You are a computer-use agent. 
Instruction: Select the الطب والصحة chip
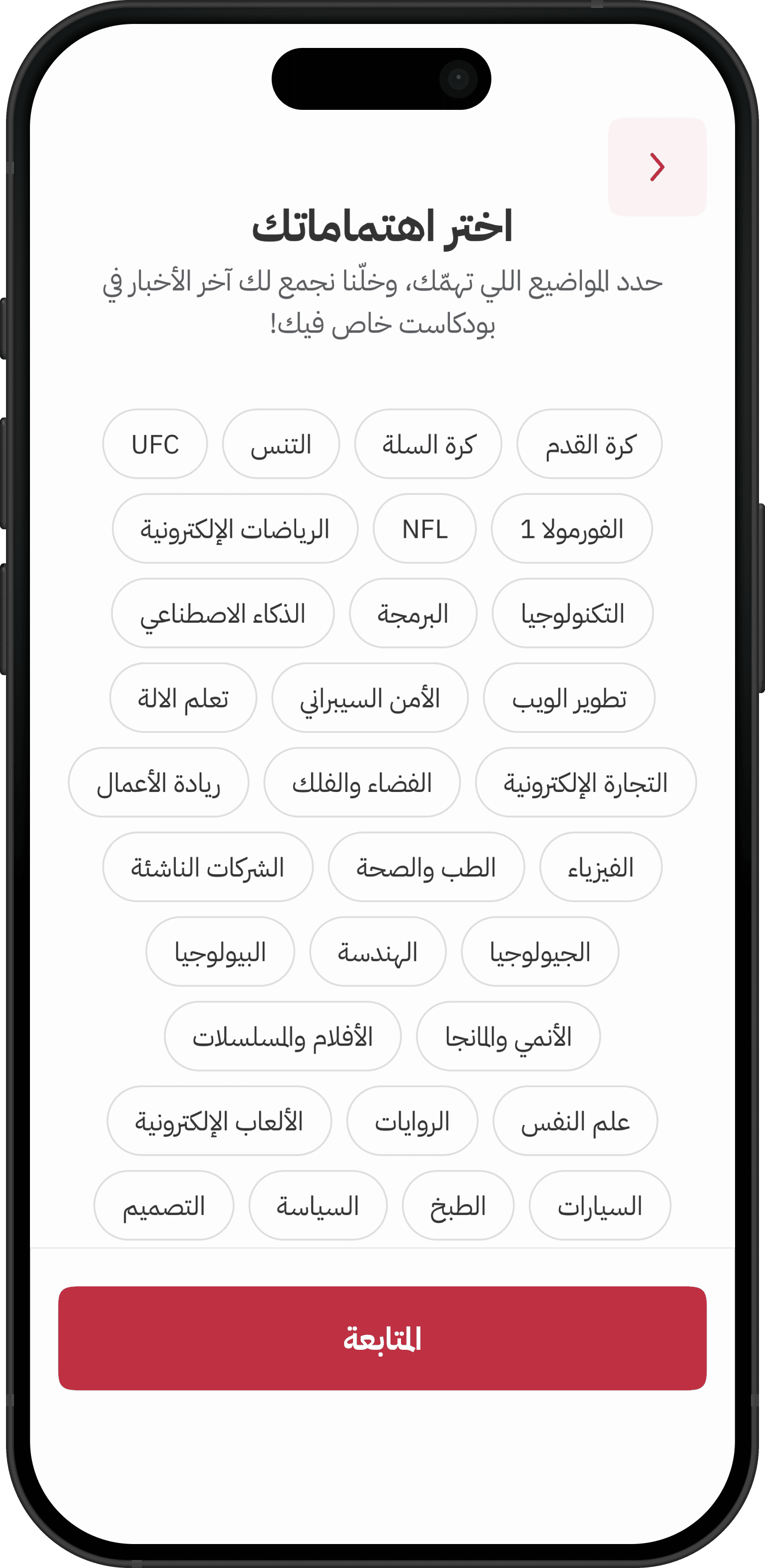coord(426,867)
